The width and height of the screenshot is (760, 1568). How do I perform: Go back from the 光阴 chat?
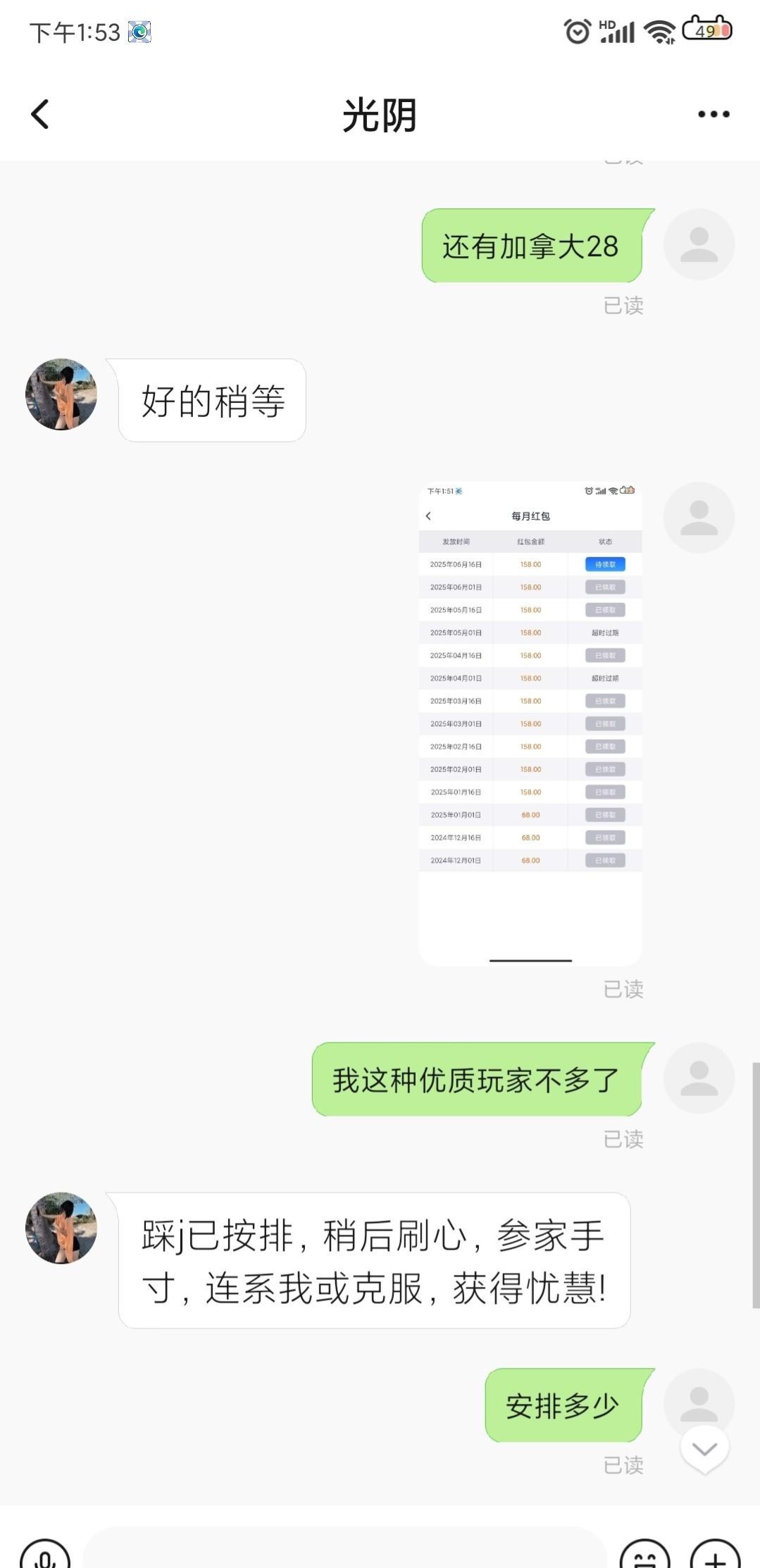coord(40,114)
